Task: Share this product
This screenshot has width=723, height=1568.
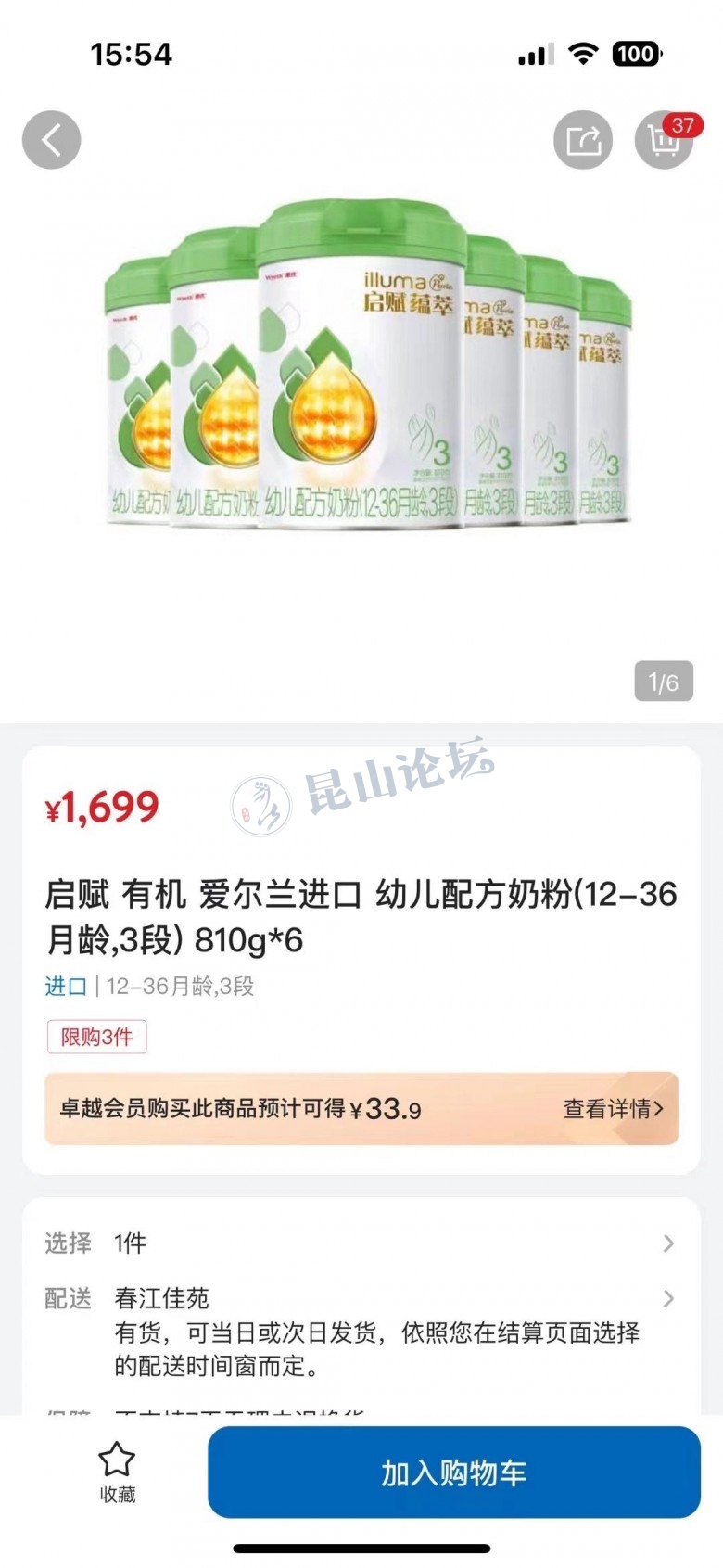Action: pyautogui.click(x=583, y=140)
